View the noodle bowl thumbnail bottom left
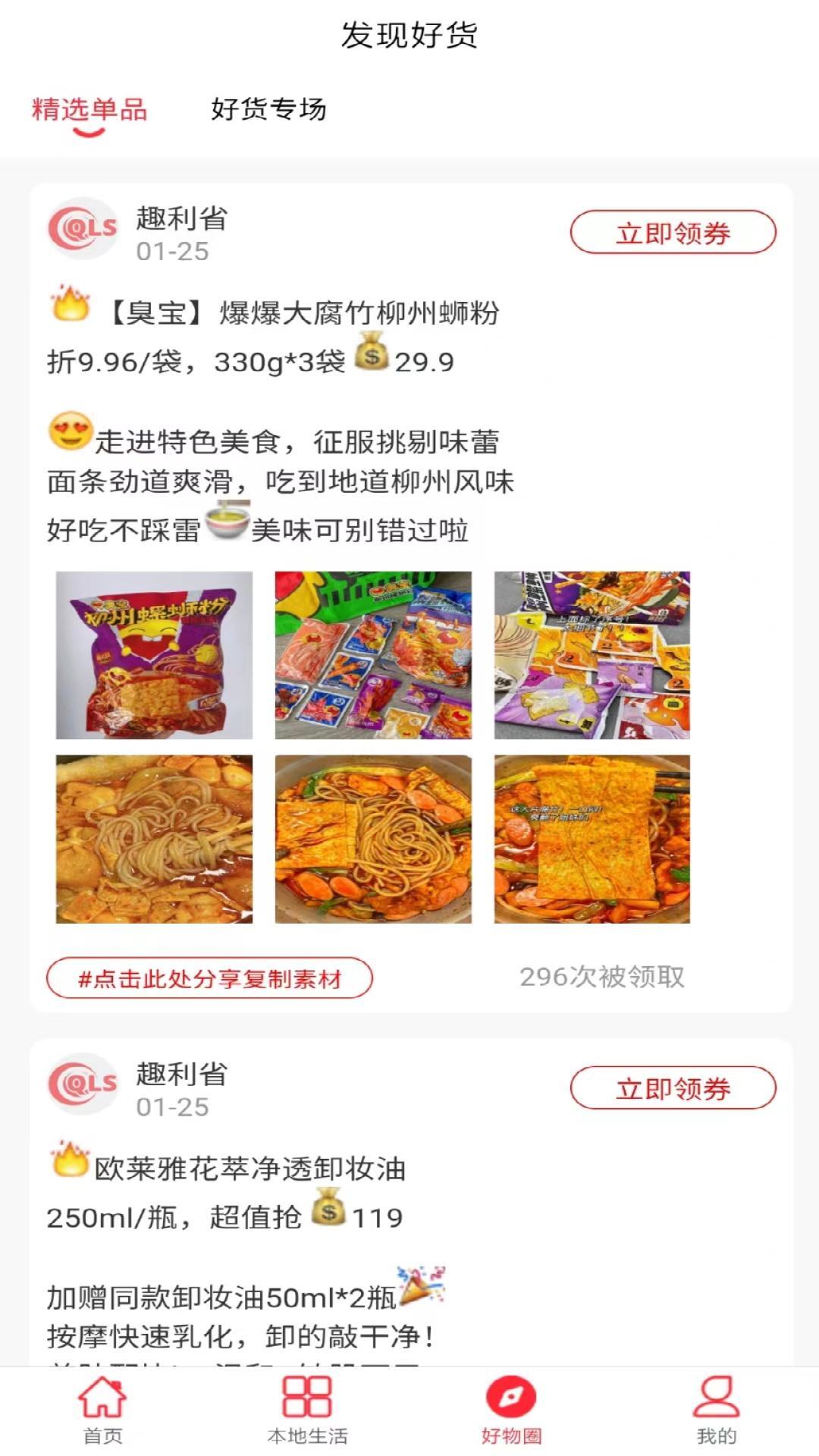This screenshot has width=819, height=1456. pyautogui.click(x=153, y=839)
